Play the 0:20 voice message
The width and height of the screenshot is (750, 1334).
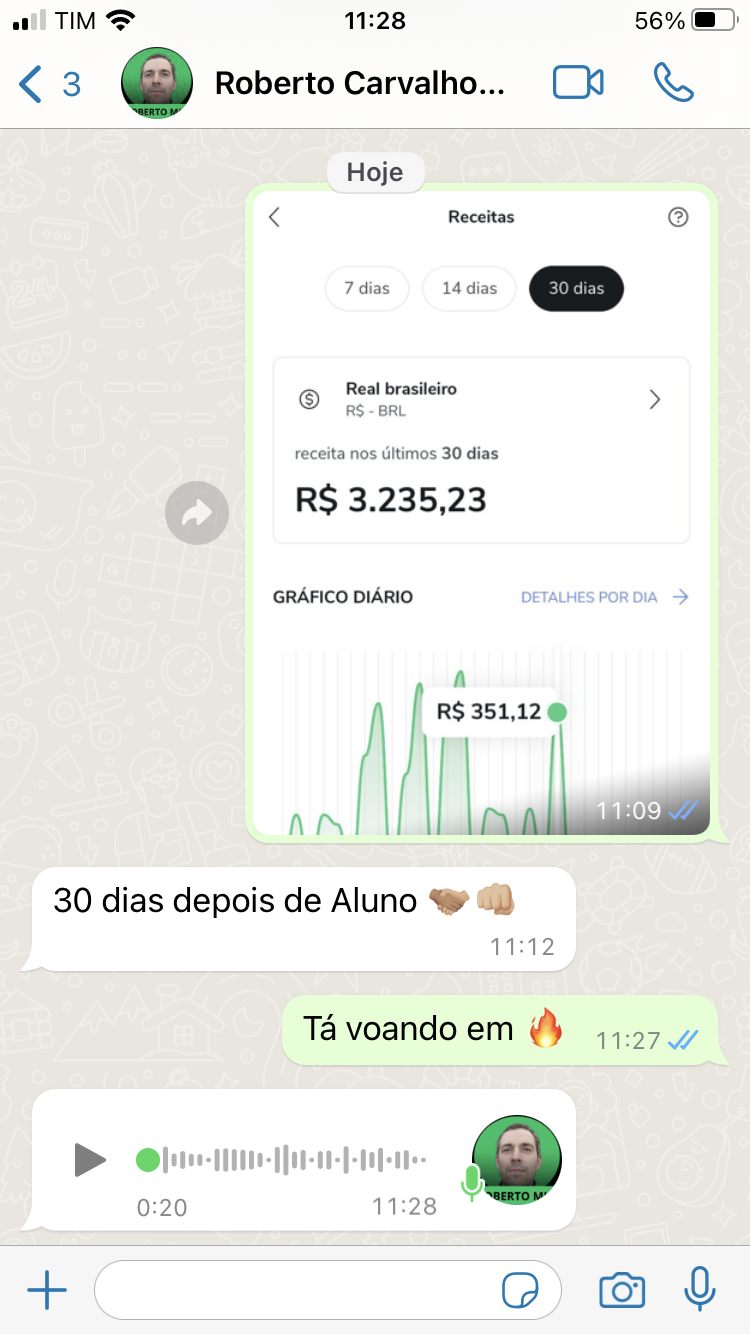89,1160
